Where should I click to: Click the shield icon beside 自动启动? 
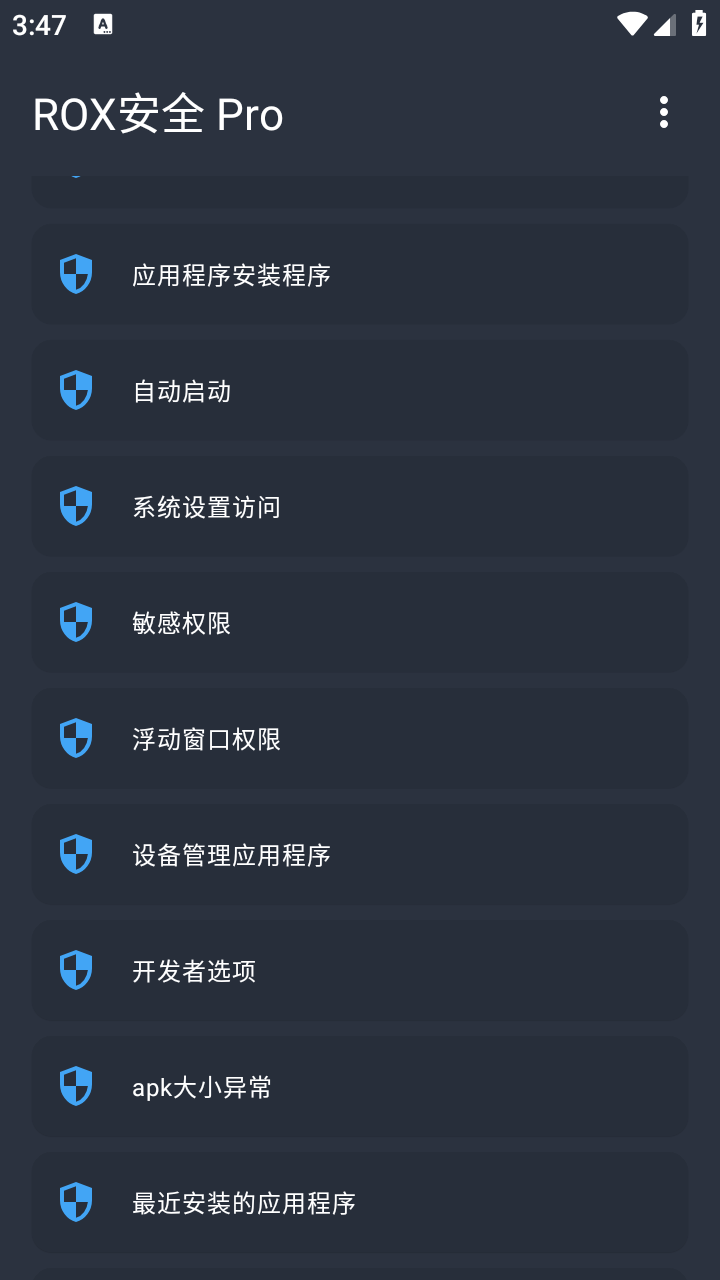[x=75, y=390]
